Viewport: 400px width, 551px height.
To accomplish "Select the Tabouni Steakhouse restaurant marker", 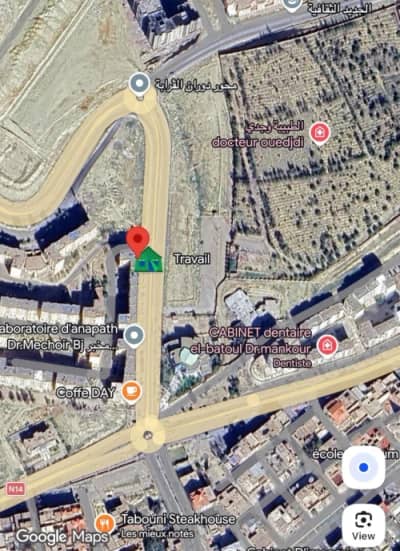I will (105, 524).
